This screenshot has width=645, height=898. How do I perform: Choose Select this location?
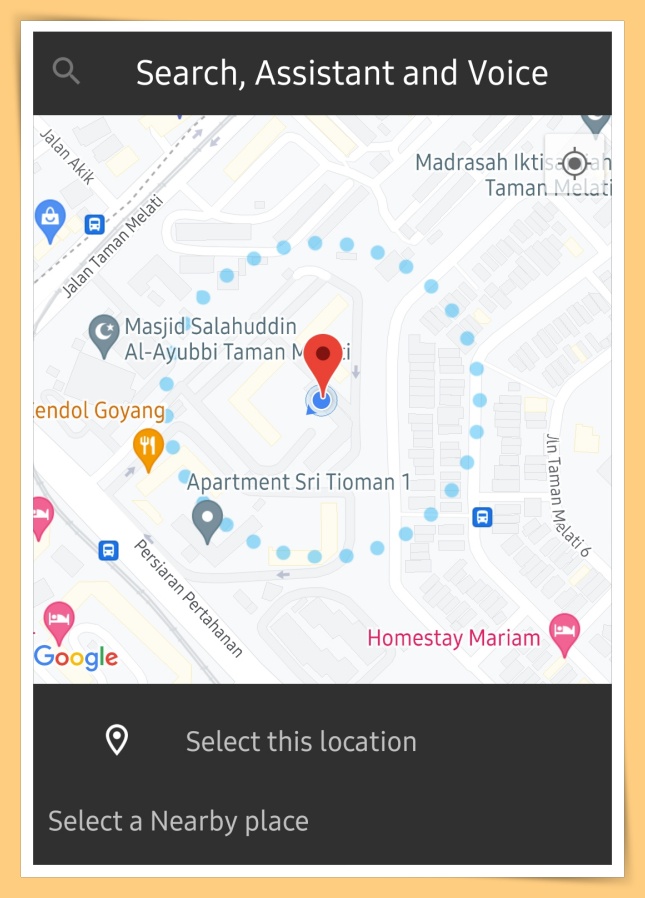300,742
